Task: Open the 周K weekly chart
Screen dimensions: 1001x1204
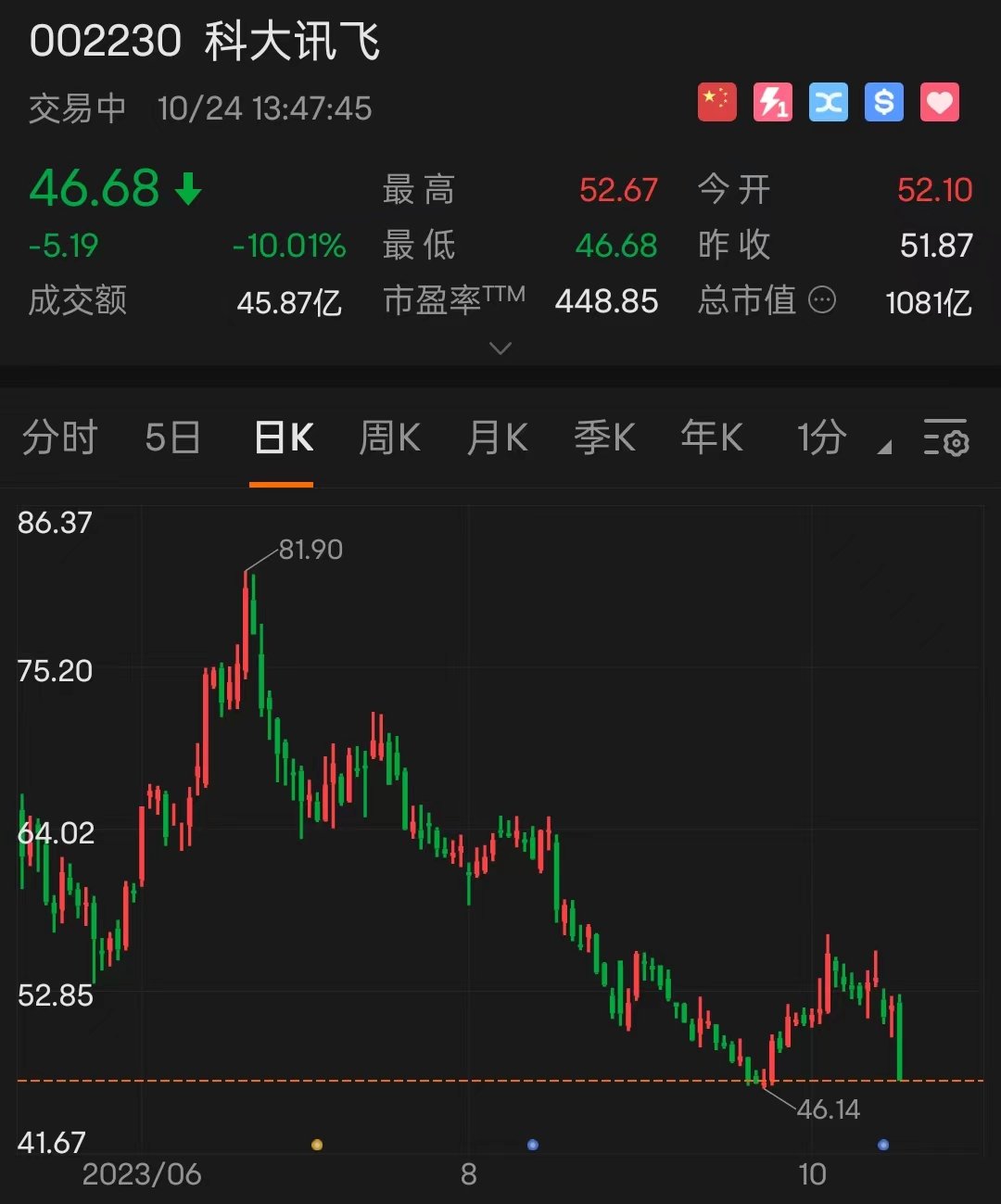Action: 390,437
